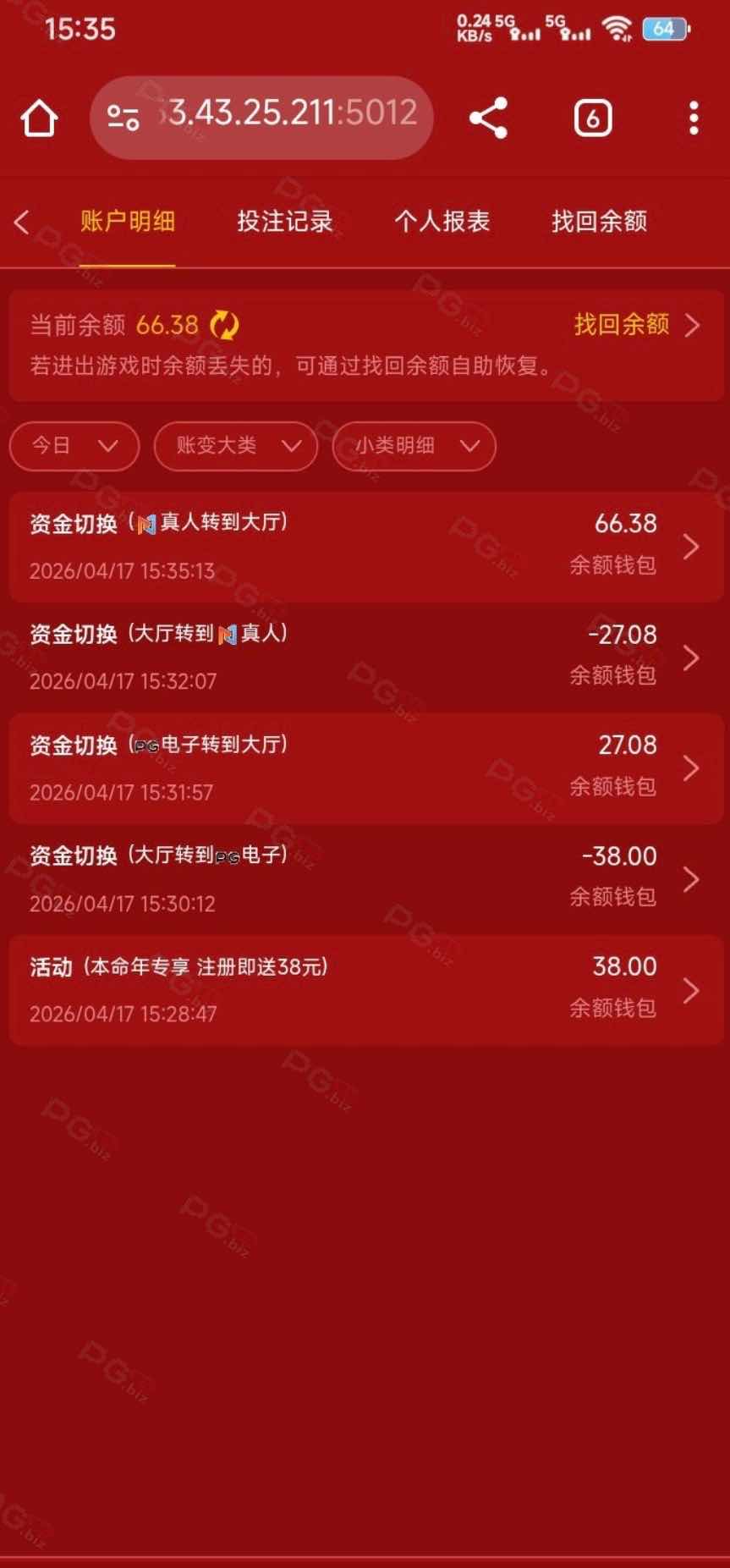Open the 66.38 真人转到大厅 transaction
This screenshot has height=1568, width=730.
click(x=365, y=547)
